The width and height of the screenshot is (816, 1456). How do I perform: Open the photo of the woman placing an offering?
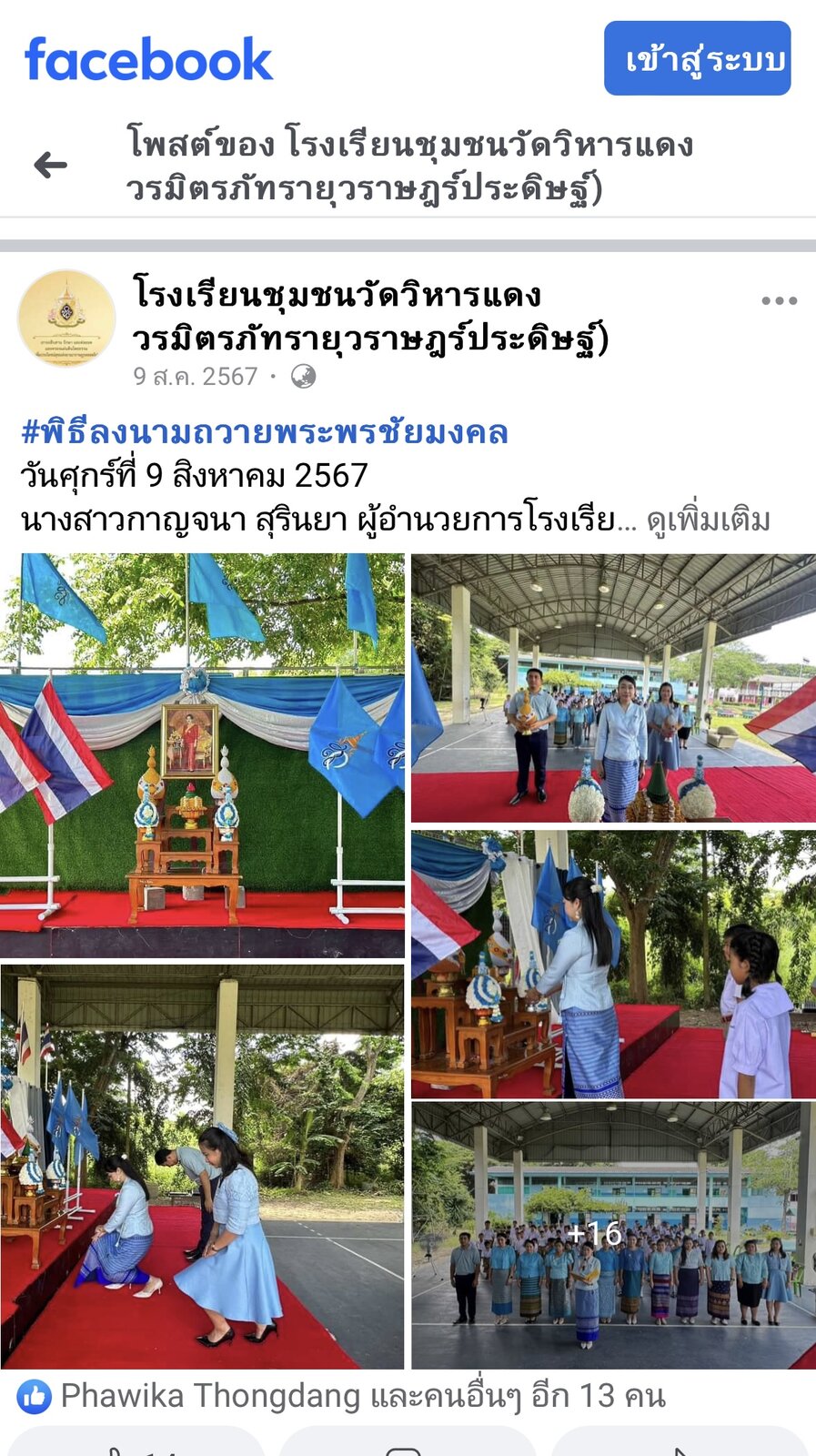point(613,964)
